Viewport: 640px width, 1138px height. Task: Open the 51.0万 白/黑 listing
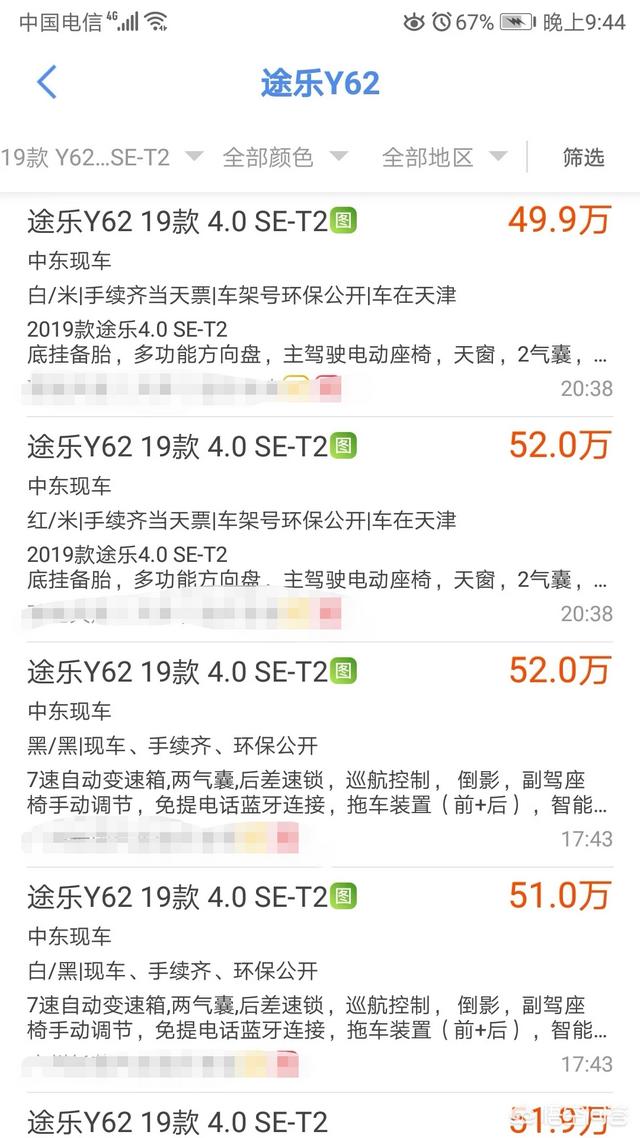(x=320, y=980)
